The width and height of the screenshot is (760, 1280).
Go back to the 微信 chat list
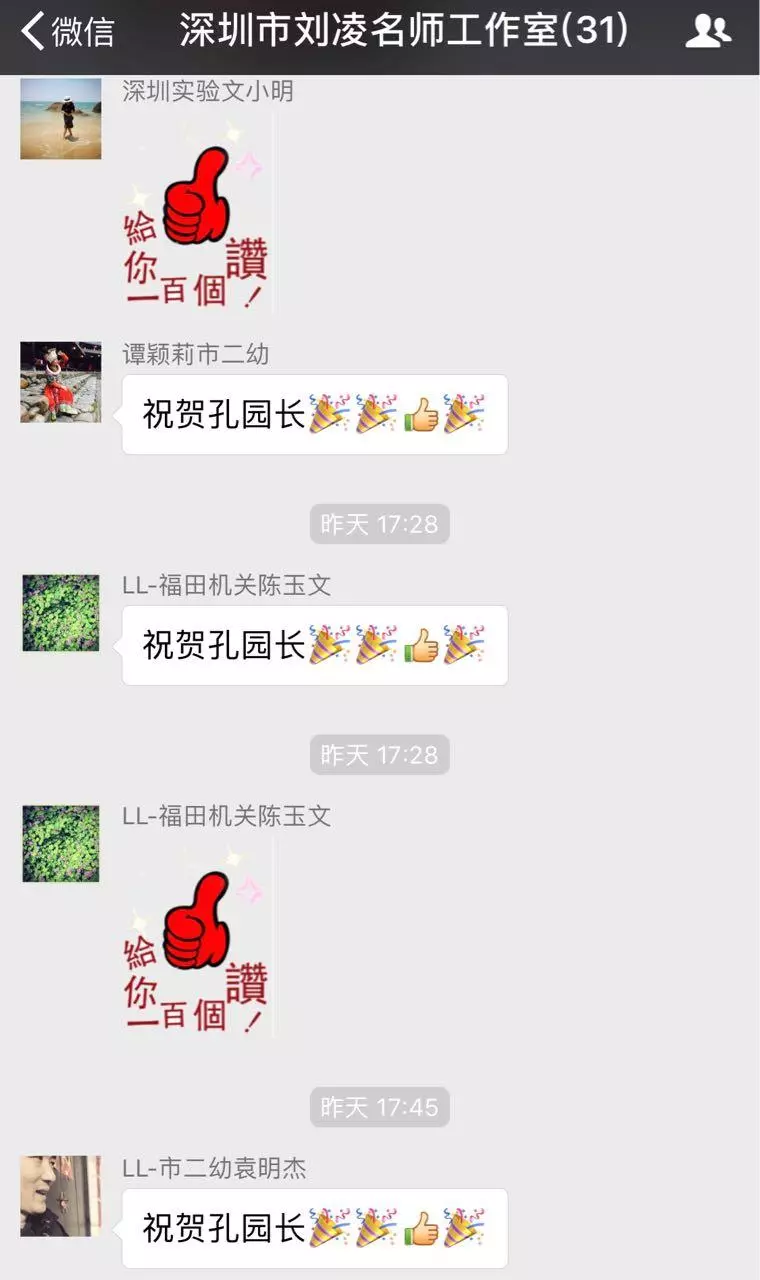tap(66, 32)
